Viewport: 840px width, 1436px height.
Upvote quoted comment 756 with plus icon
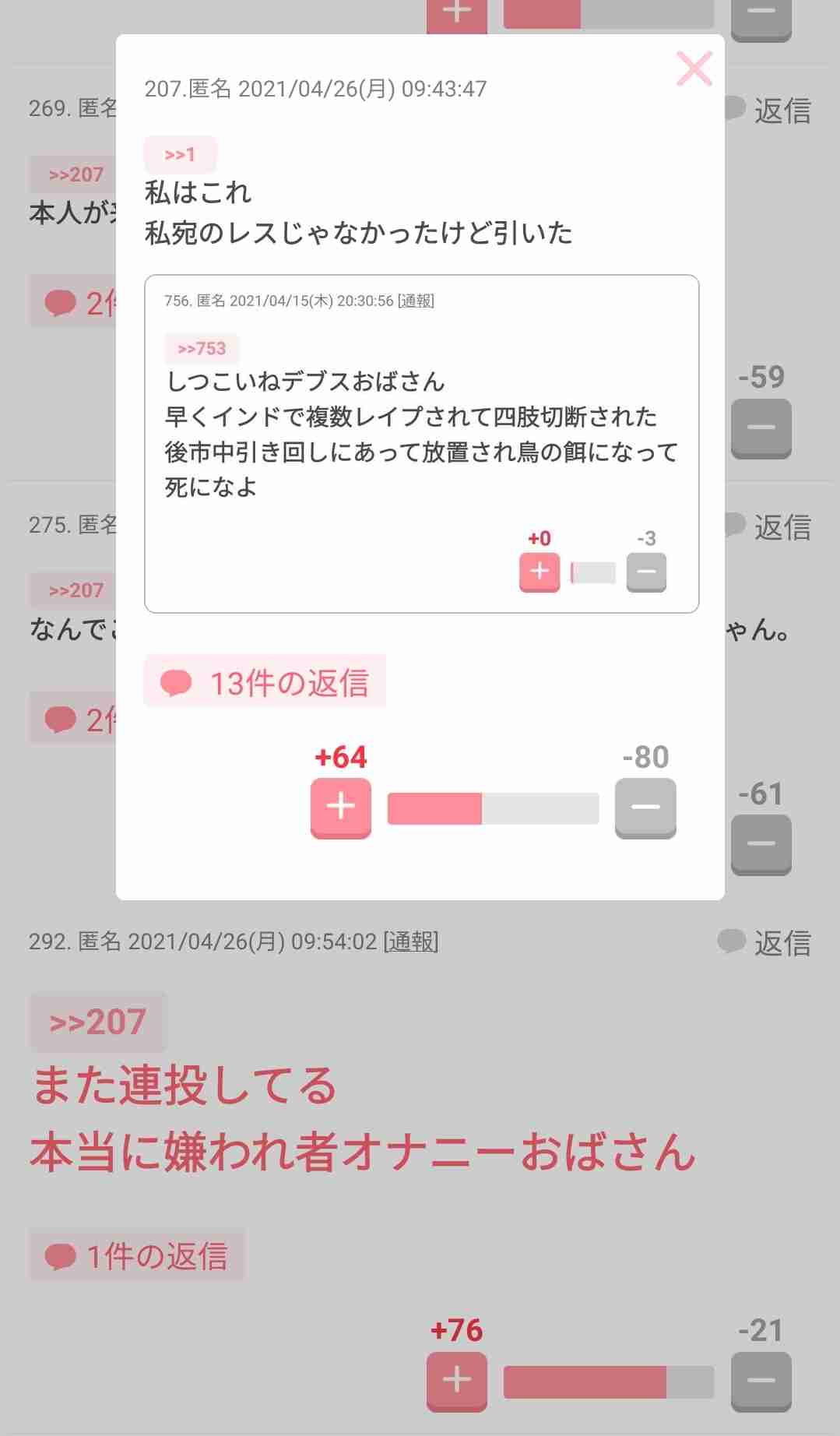539,572
